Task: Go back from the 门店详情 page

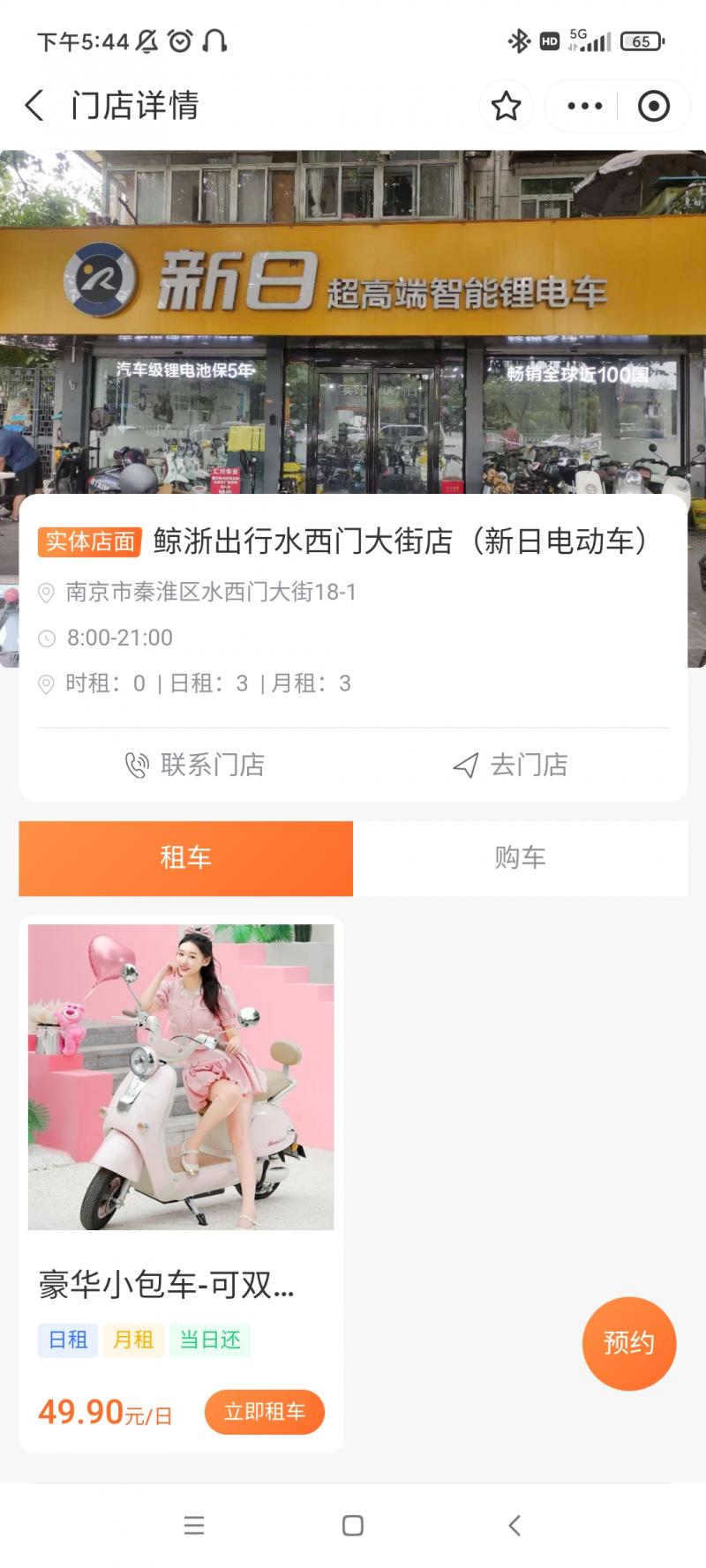Action: (34, 106)
